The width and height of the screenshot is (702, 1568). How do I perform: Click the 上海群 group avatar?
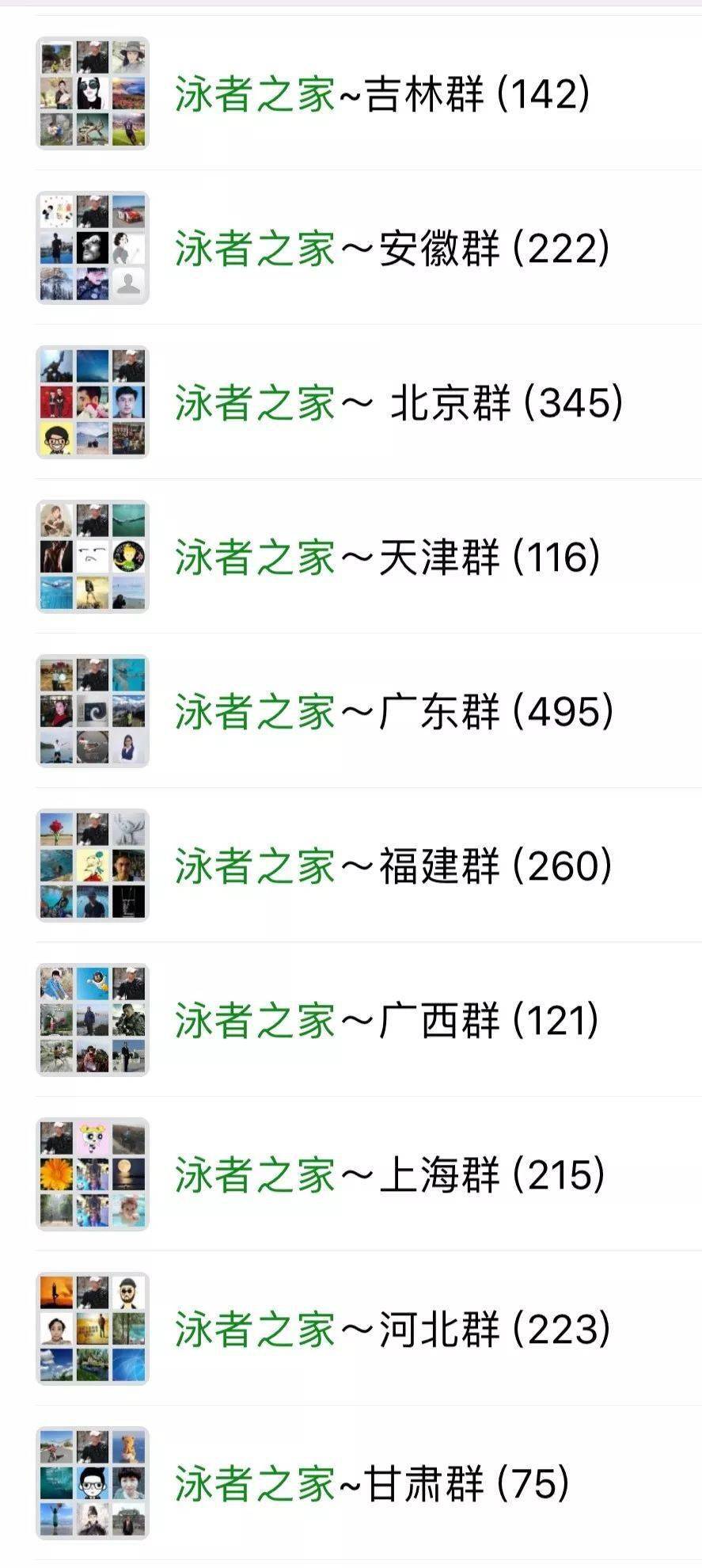coord(92,1174)
